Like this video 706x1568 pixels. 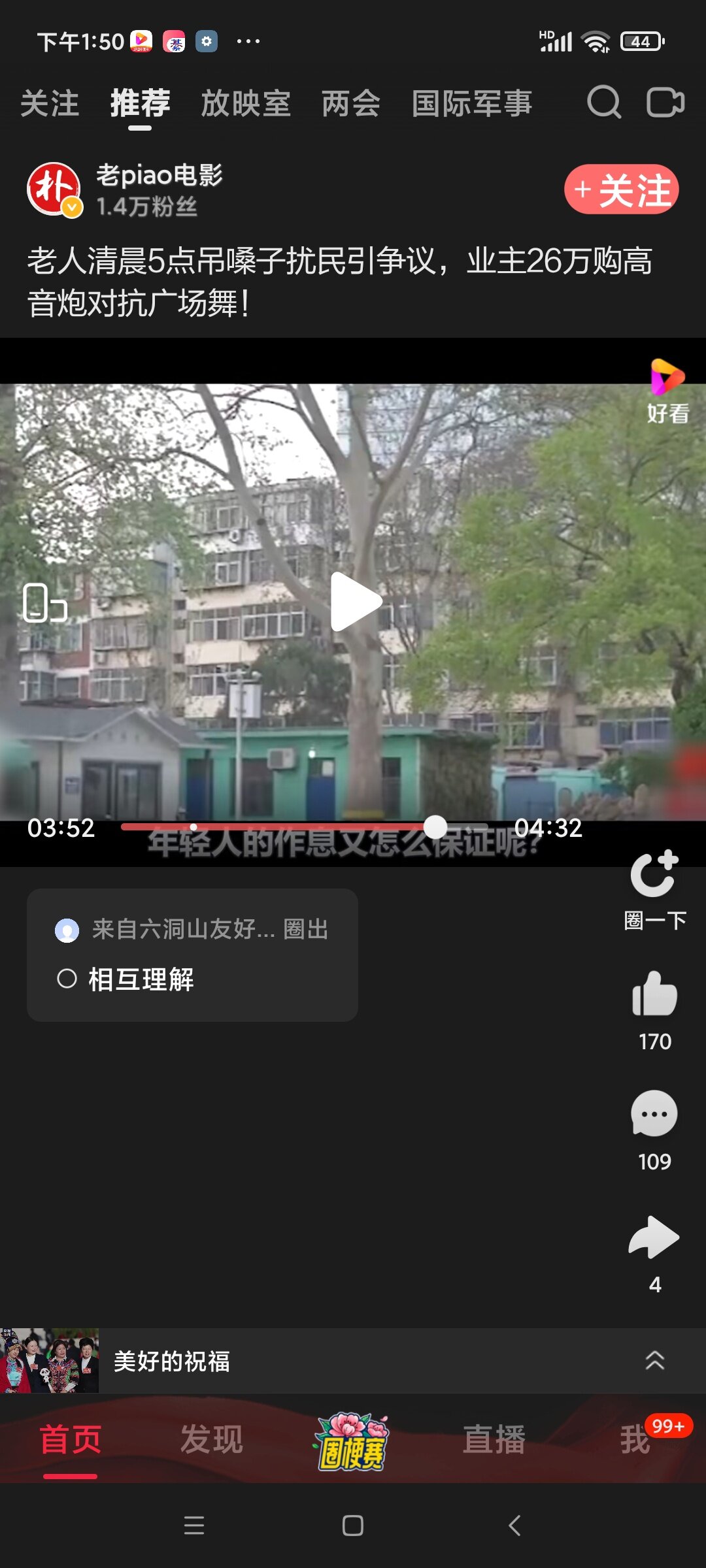(x=654, y=994)
